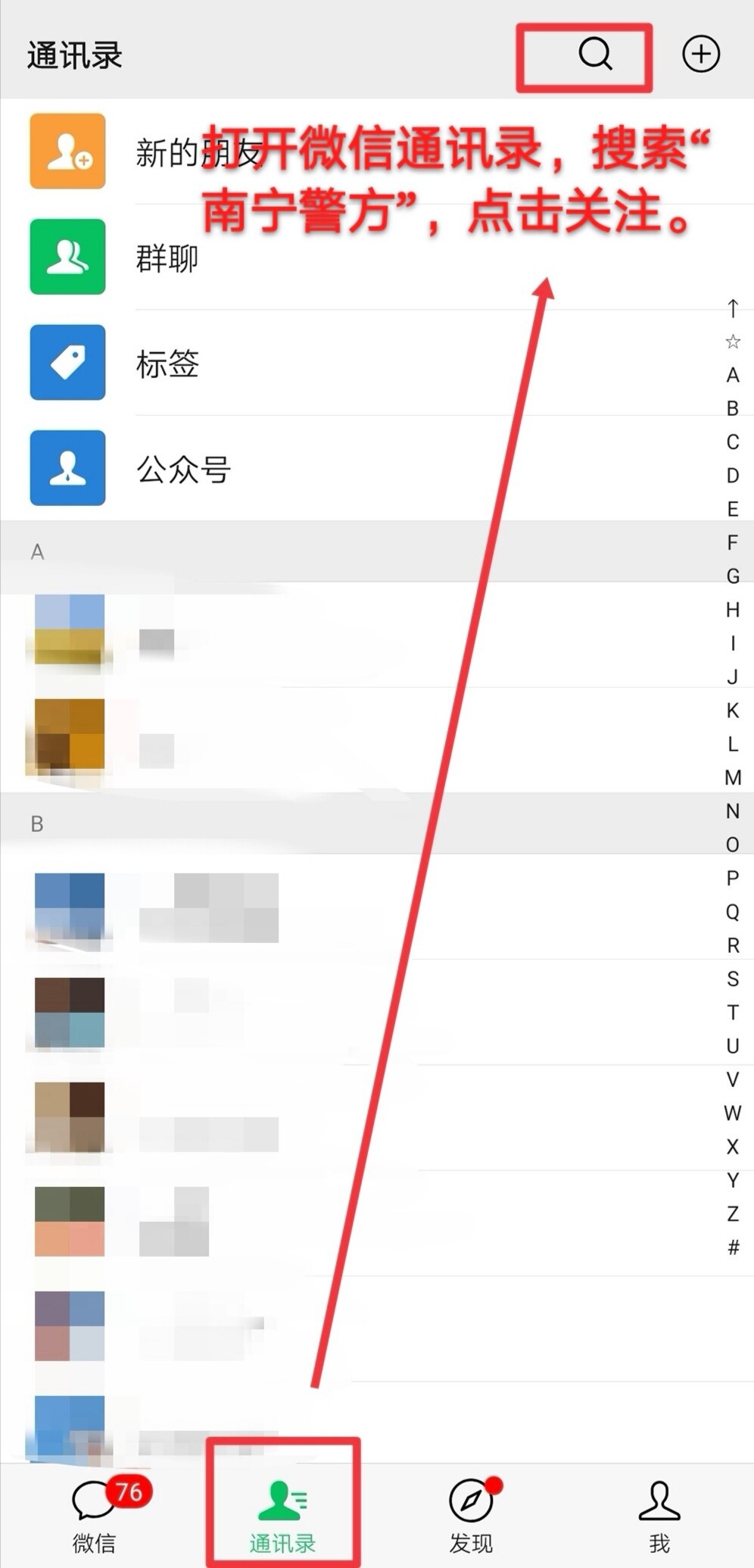Switch to the 发现 discover tab
Image resolution: width=754 pixels, height=1568 pixels.
pyautogui.click(x=471, y=1515)
